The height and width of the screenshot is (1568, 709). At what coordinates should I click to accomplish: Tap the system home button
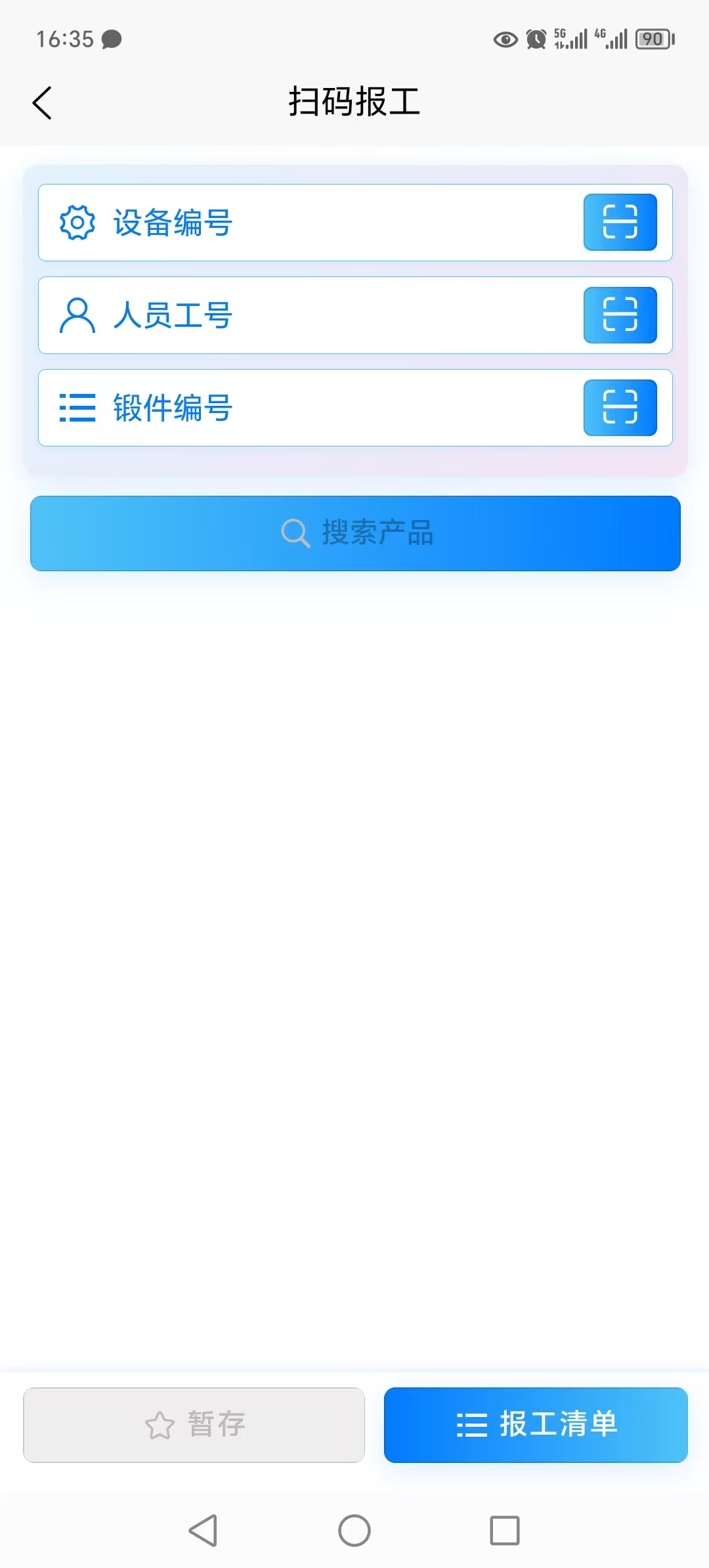(354, 1531)
